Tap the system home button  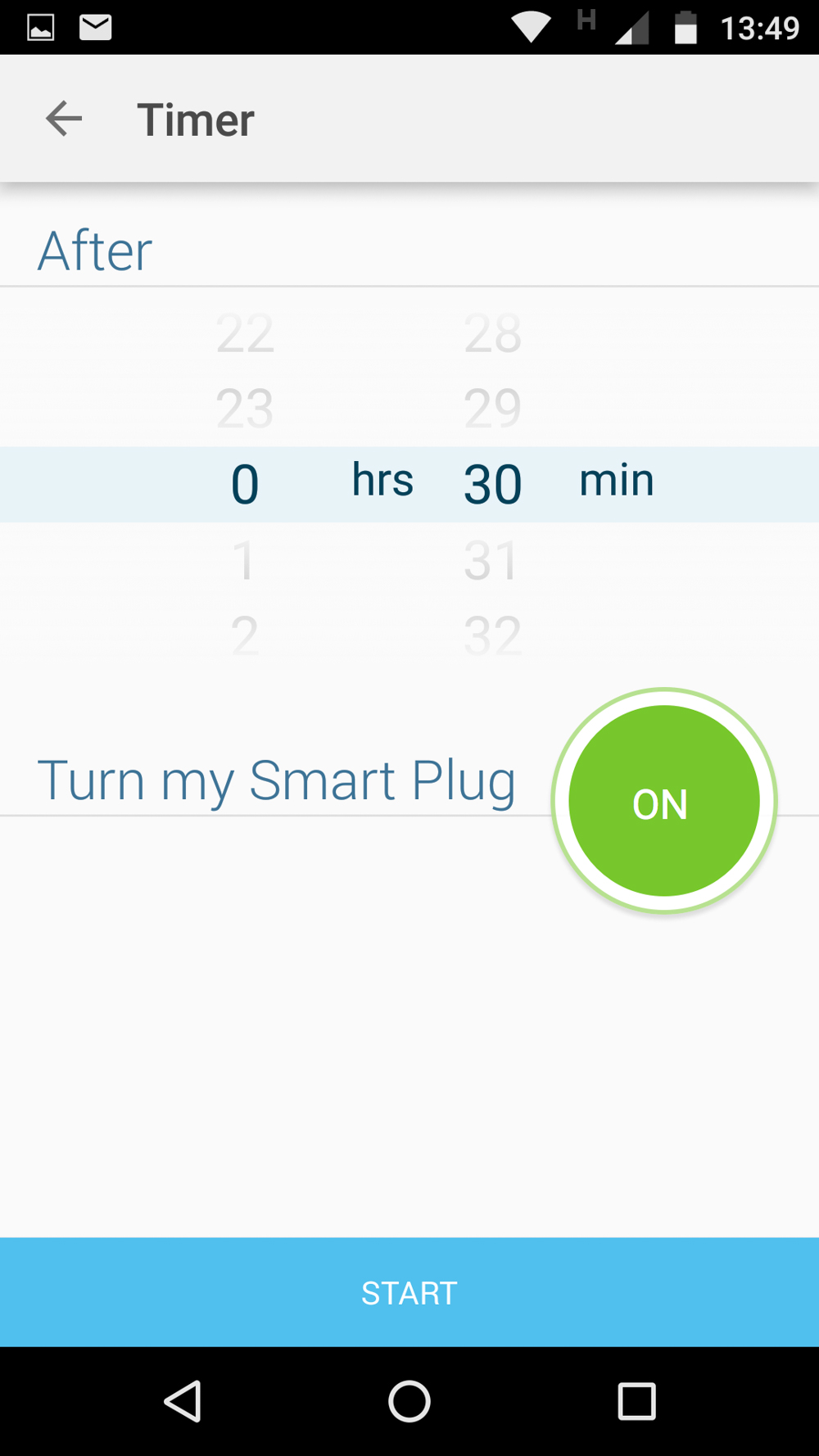point(409,1401)
